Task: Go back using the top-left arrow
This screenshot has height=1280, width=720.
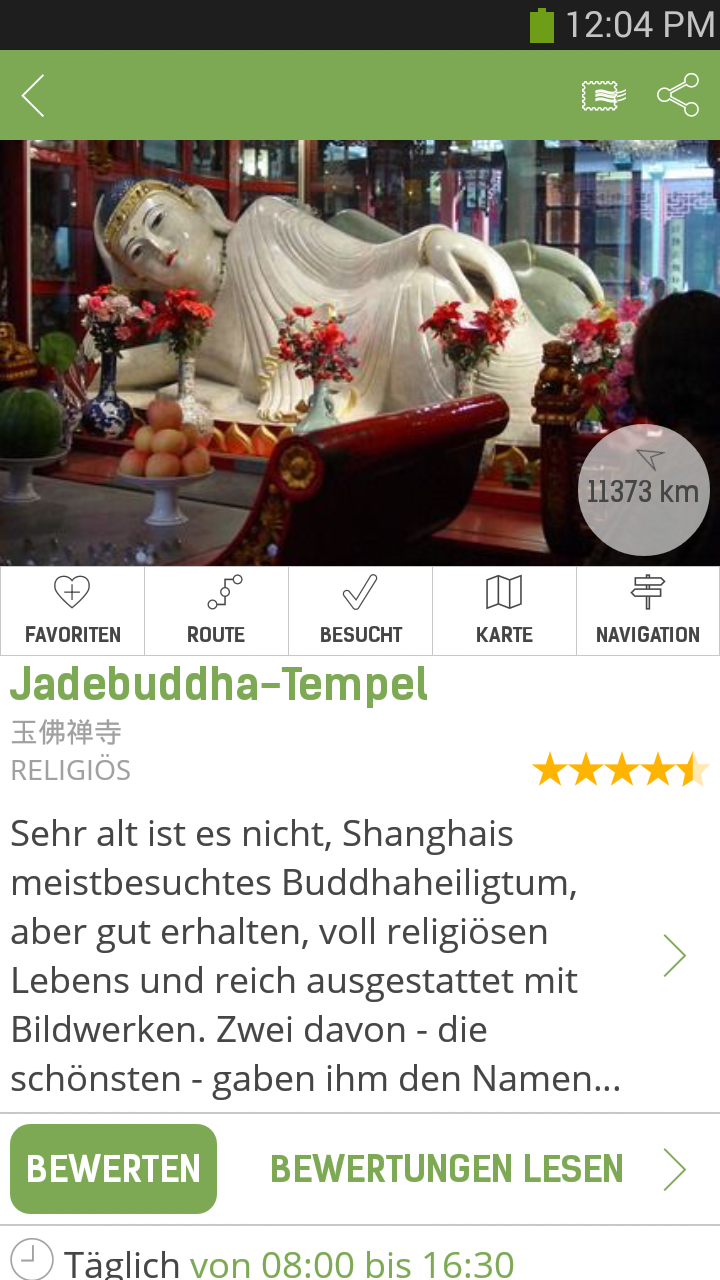Action: click(33, 96)
